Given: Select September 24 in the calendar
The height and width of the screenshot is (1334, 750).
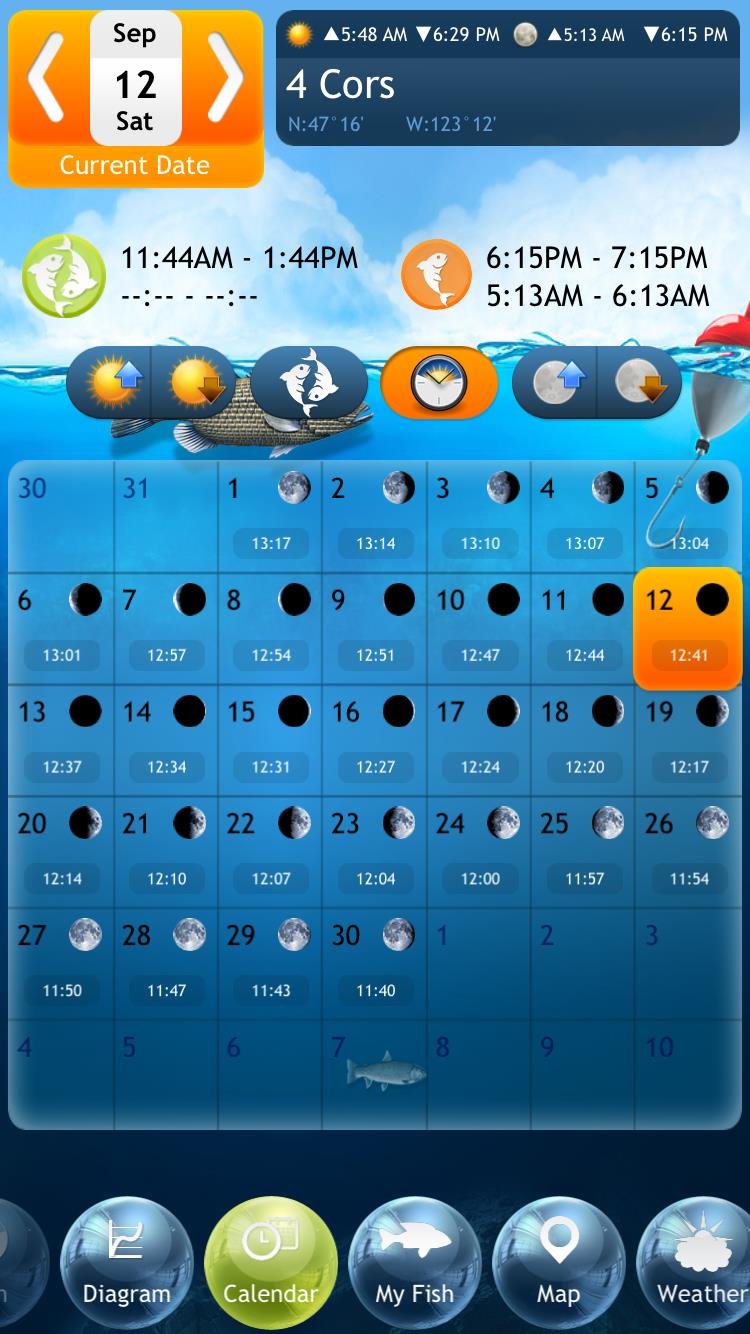Looking at the screenshot, I should pyautogui.click(x=479, y=852).
